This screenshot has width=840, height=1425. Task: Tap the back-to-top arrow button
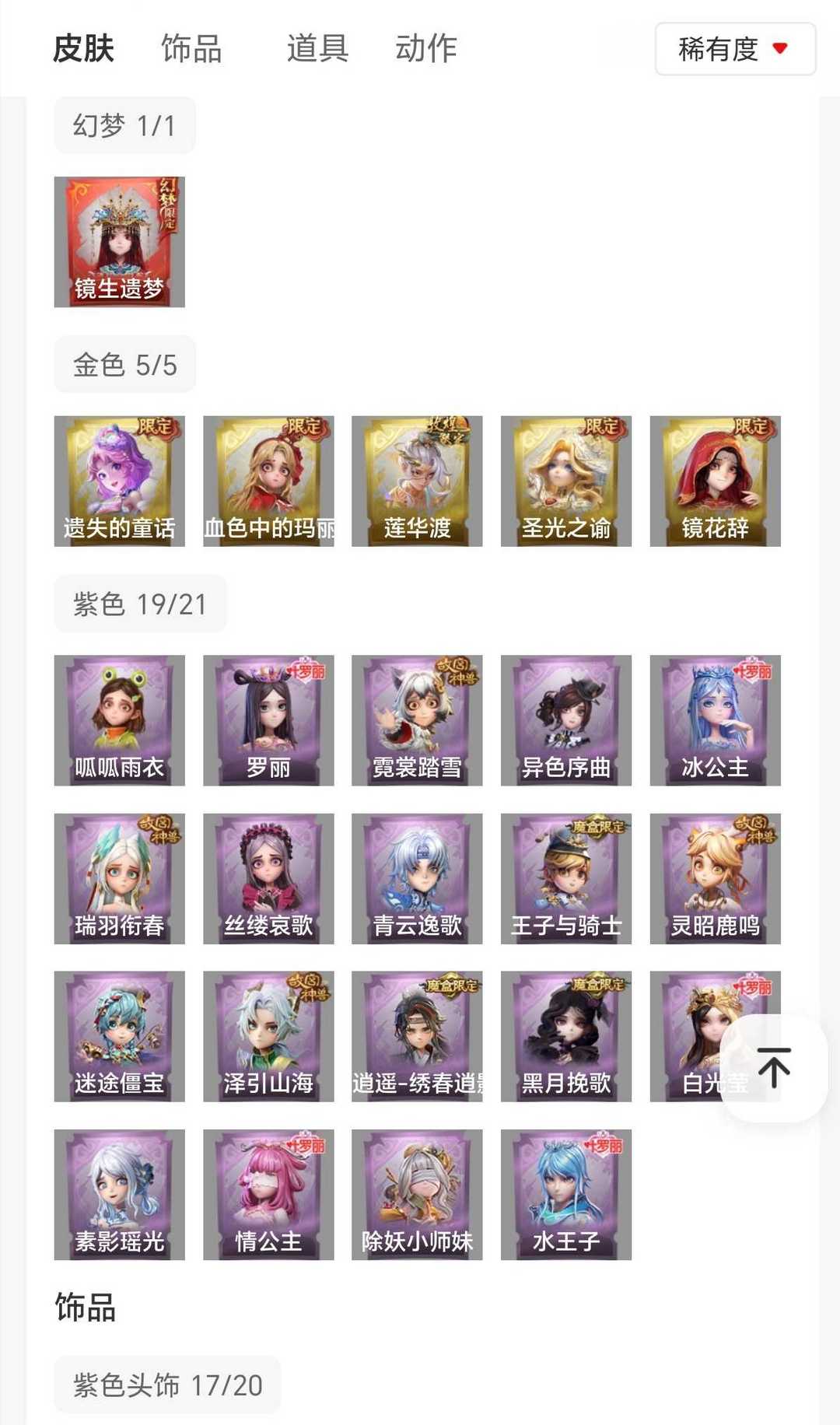(x=773, y=1067)
